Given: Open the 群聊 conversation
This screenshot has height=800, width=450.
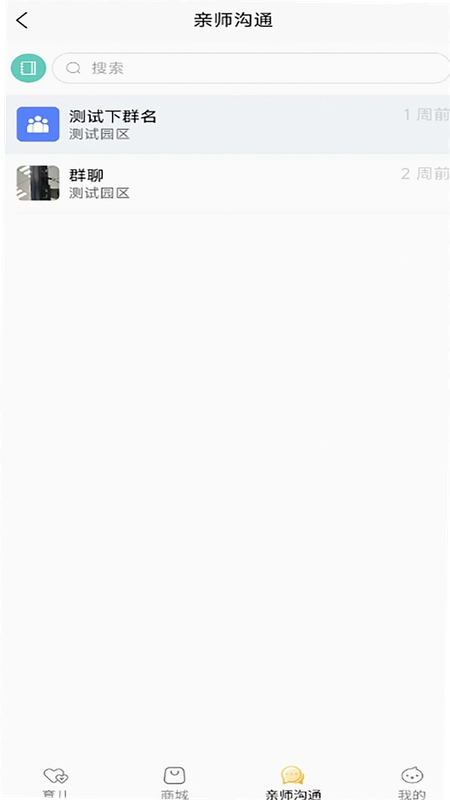Looking at the screenshot, I should [228, 183].
